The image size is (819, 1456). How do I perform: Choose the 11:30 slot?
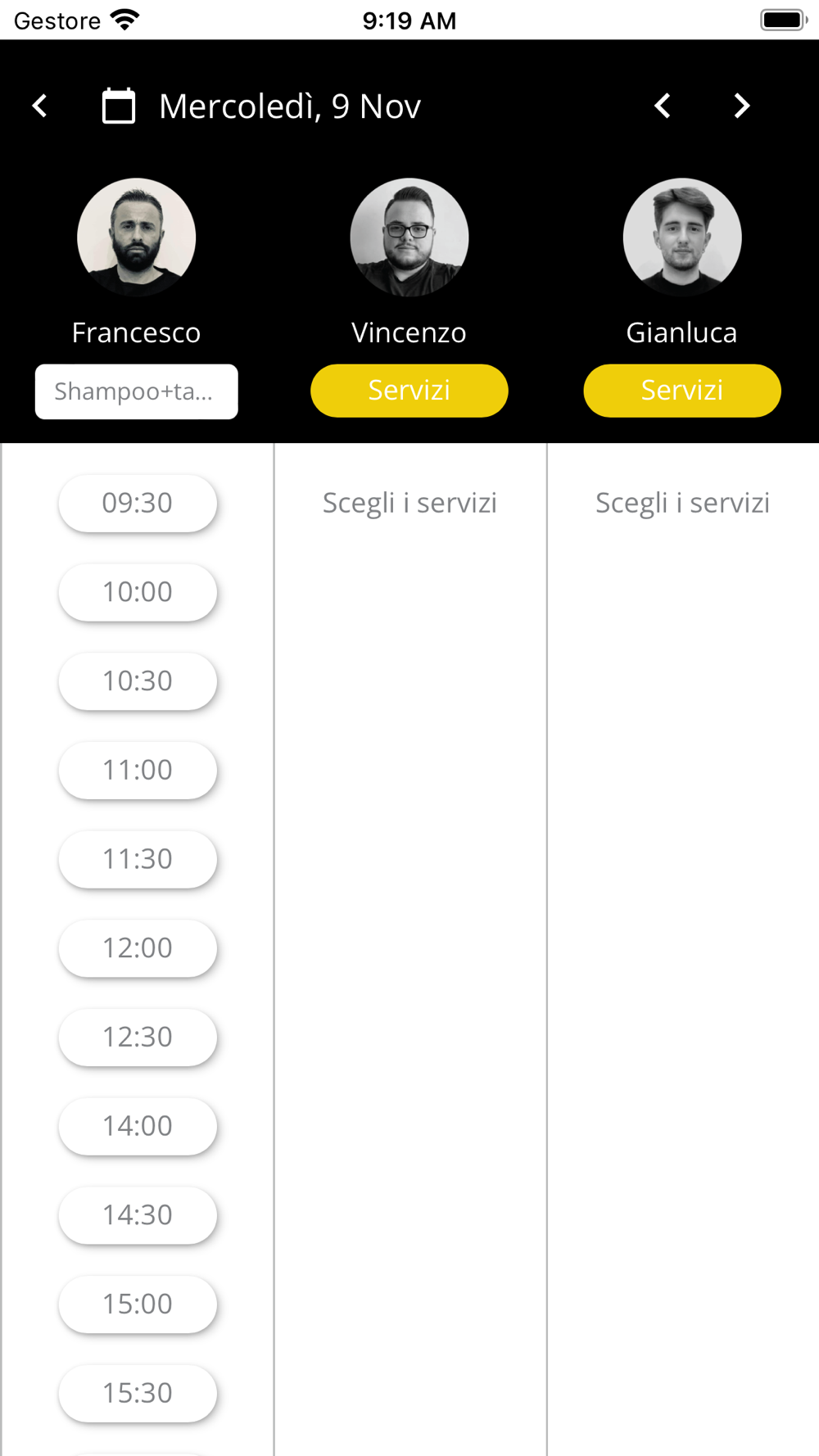click(x=138, y=859)
